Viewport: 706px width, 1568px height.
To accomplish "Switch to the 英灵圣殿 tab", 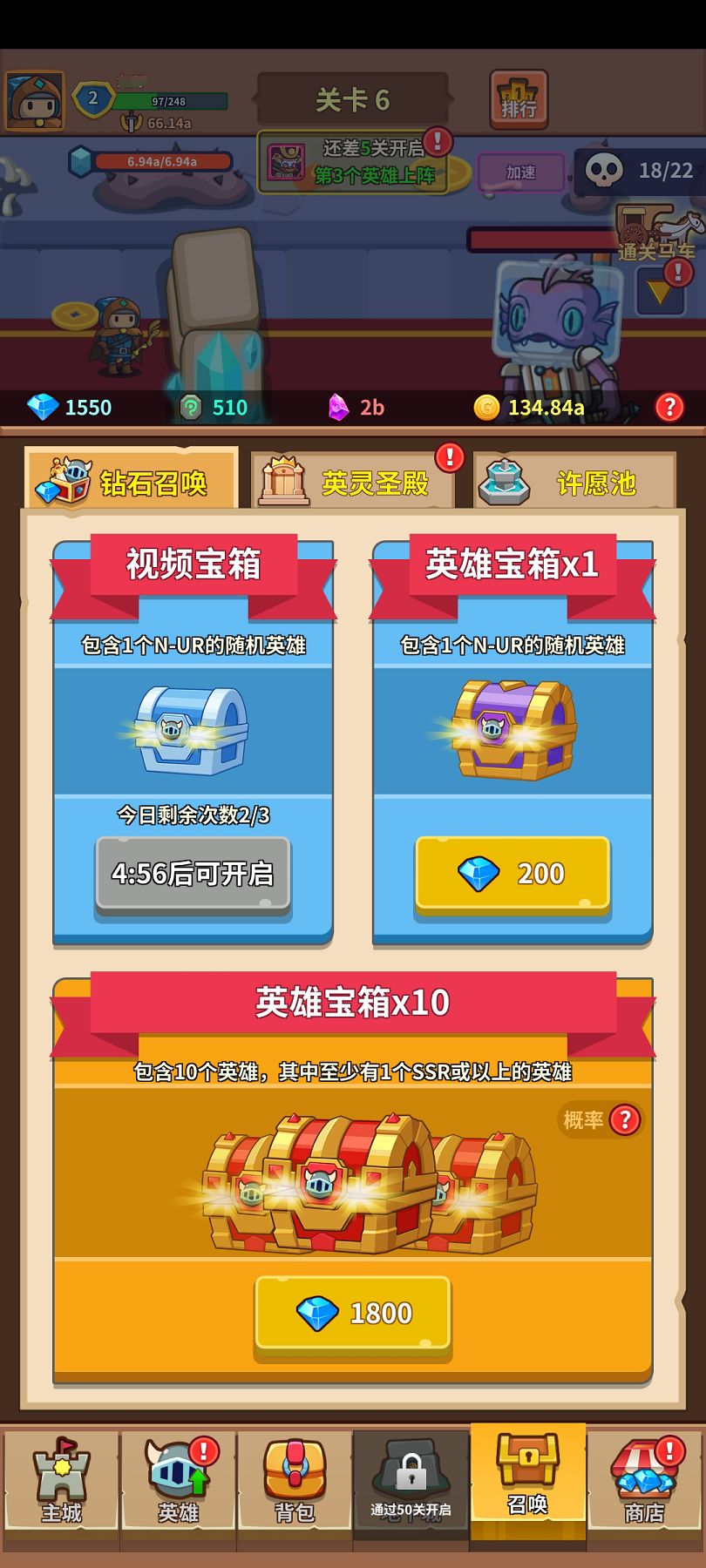I will click(353, 482).
